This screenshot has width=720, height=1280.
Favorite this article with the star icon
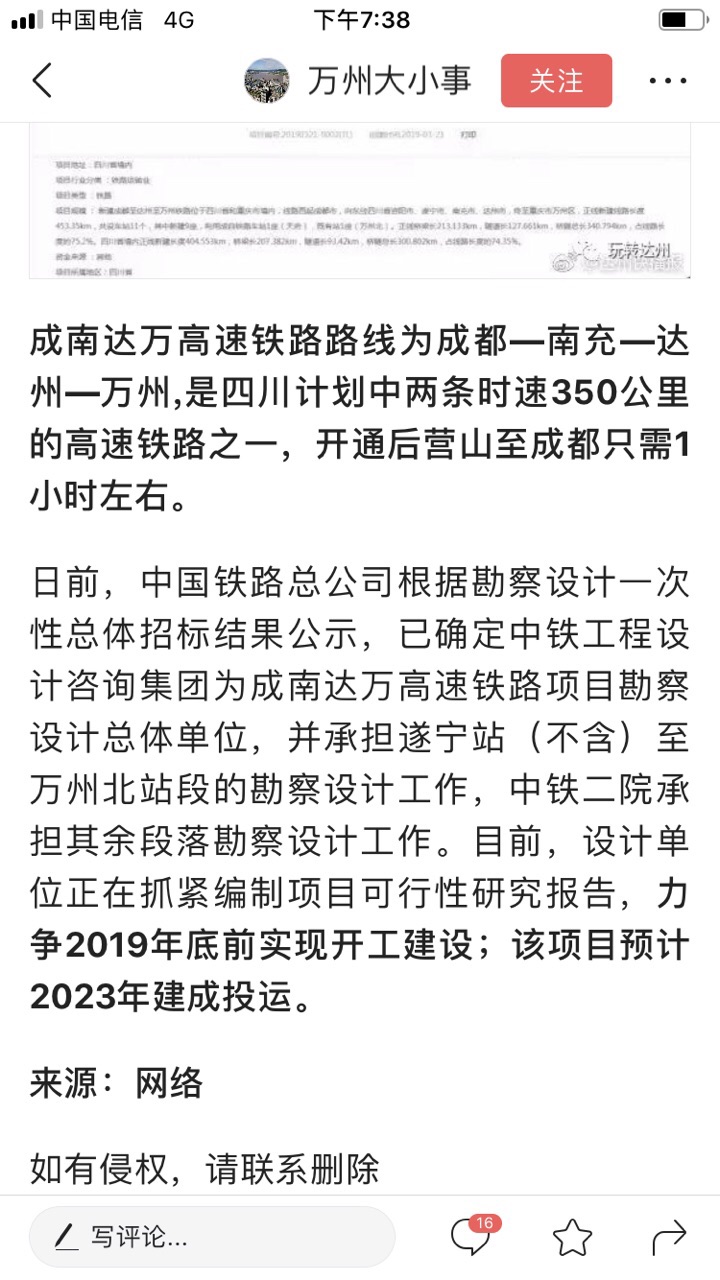(572, 1237)
